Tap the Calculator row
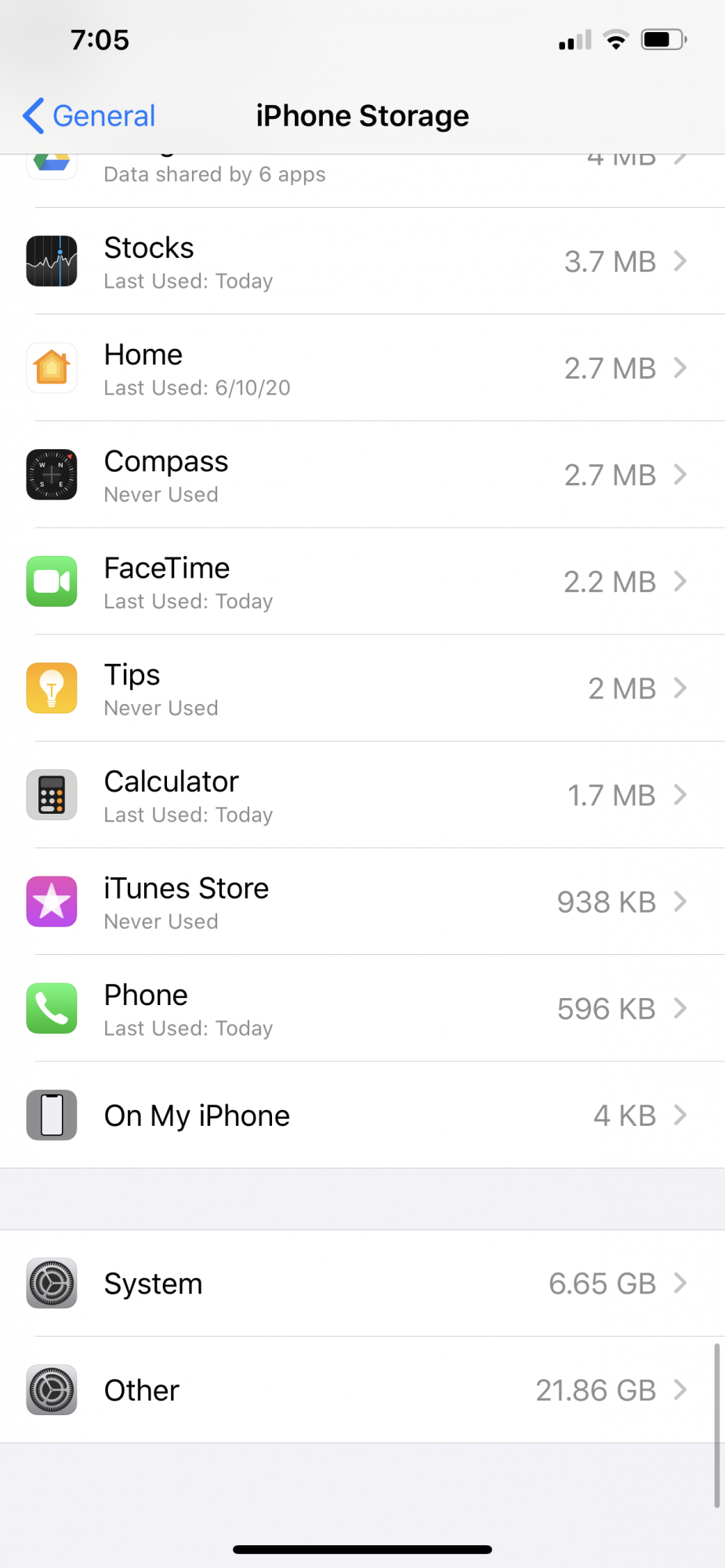The image size is (725, 1568). coord(362,794)
